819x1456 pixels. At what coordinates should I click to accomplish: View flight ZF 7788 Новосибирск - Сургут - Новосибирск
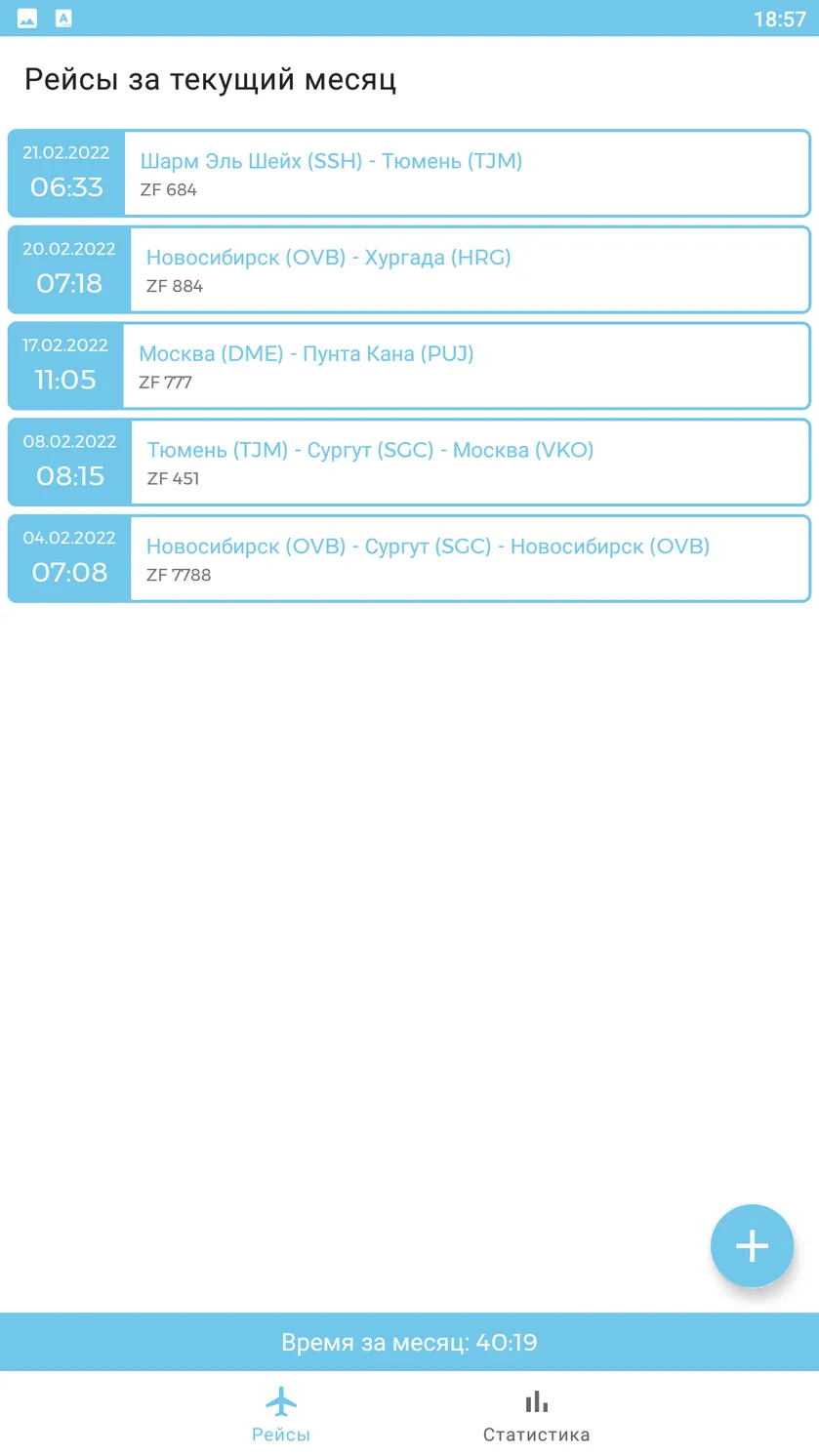409,558
